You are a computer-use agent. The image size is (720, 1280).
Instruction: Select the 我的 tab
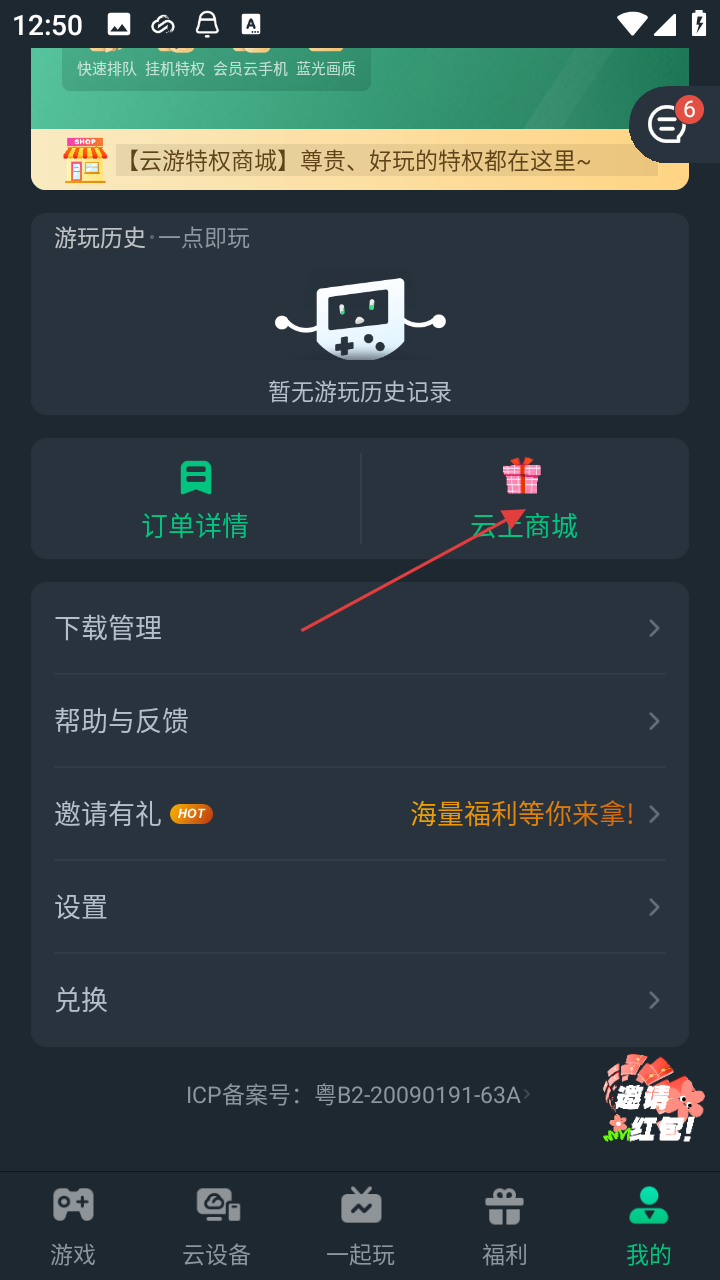click(649, 1225)
